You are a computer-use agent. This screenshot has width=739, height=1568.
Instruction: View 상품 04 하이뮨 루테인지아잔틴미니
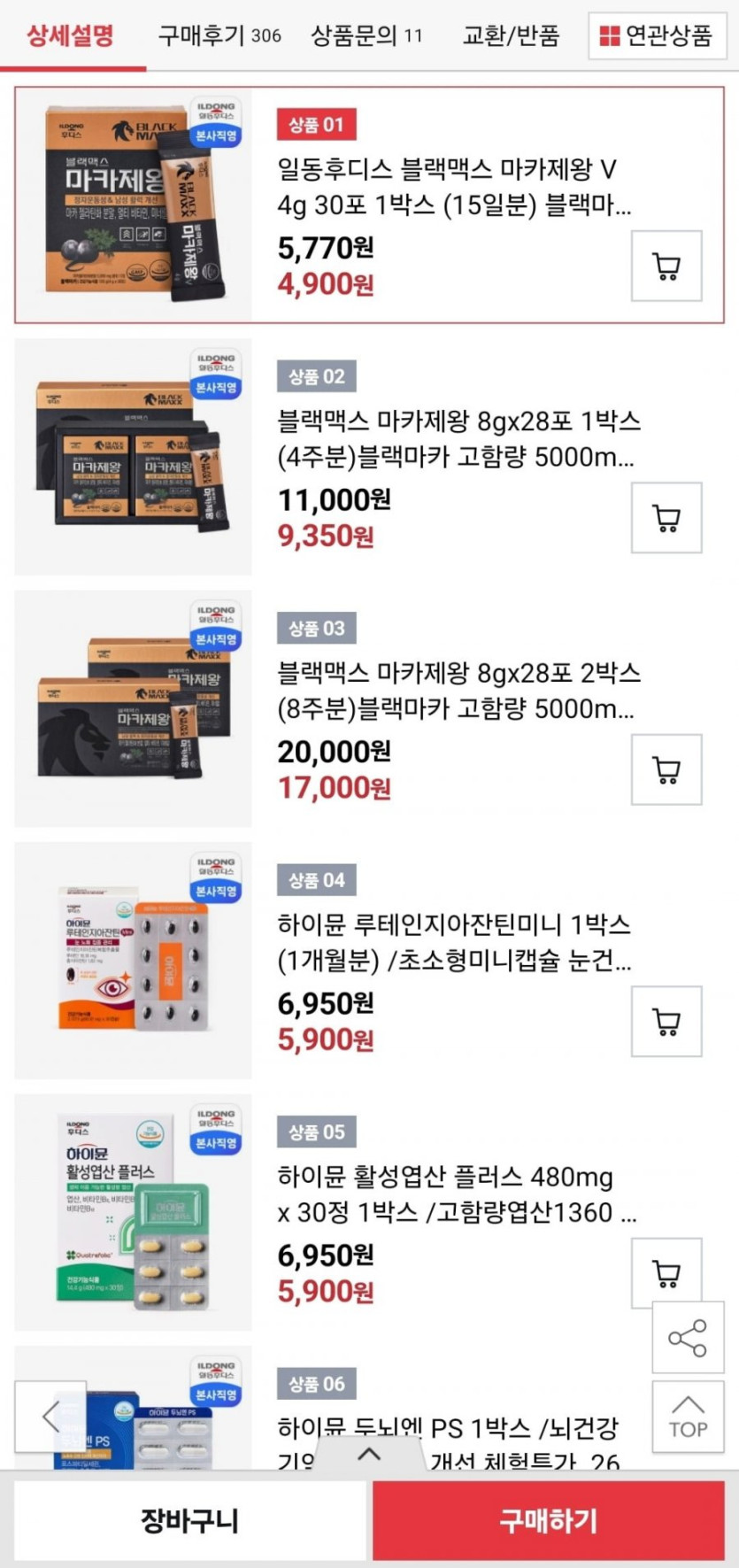pyautogui.click(x=453, y=942)
